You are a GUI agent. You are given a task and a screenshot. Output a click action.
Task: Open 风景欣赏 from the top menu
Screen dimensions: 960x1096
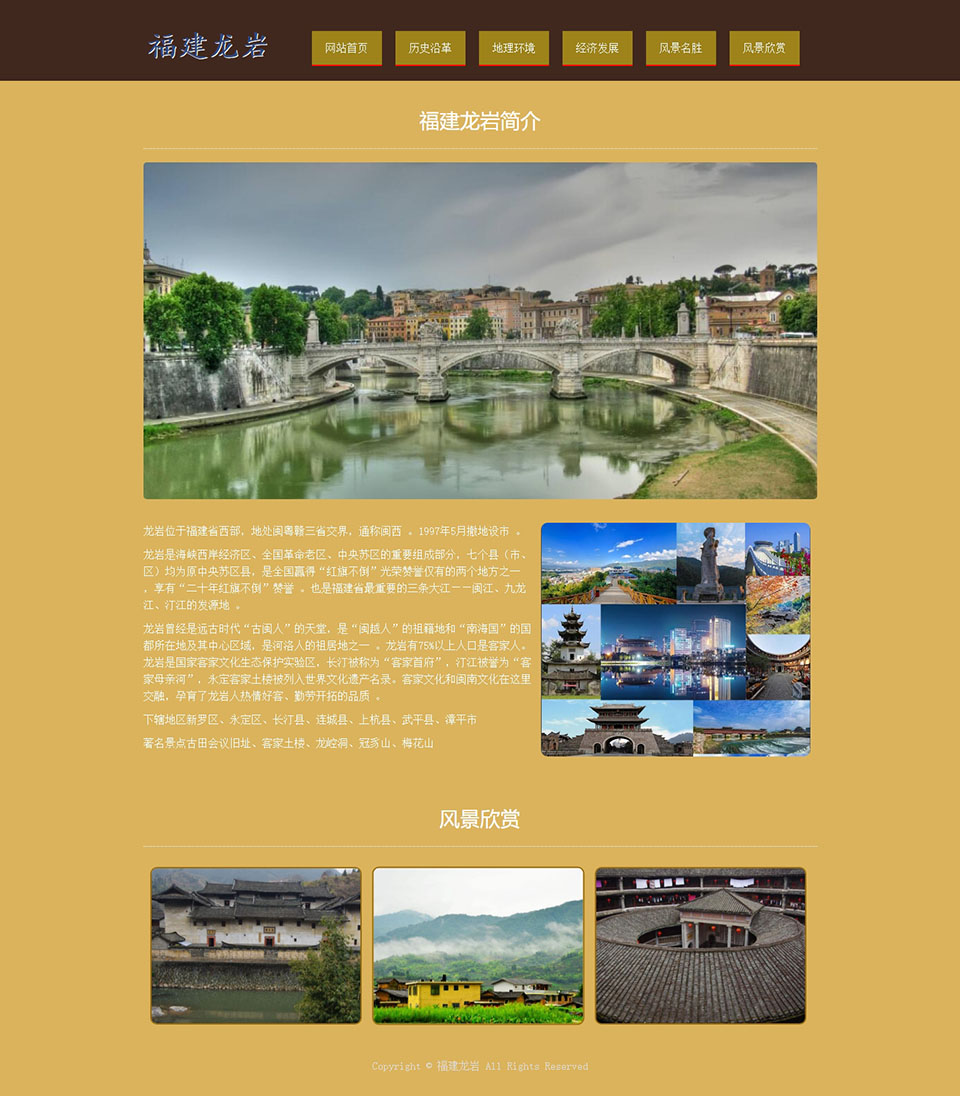click(764, 48)
